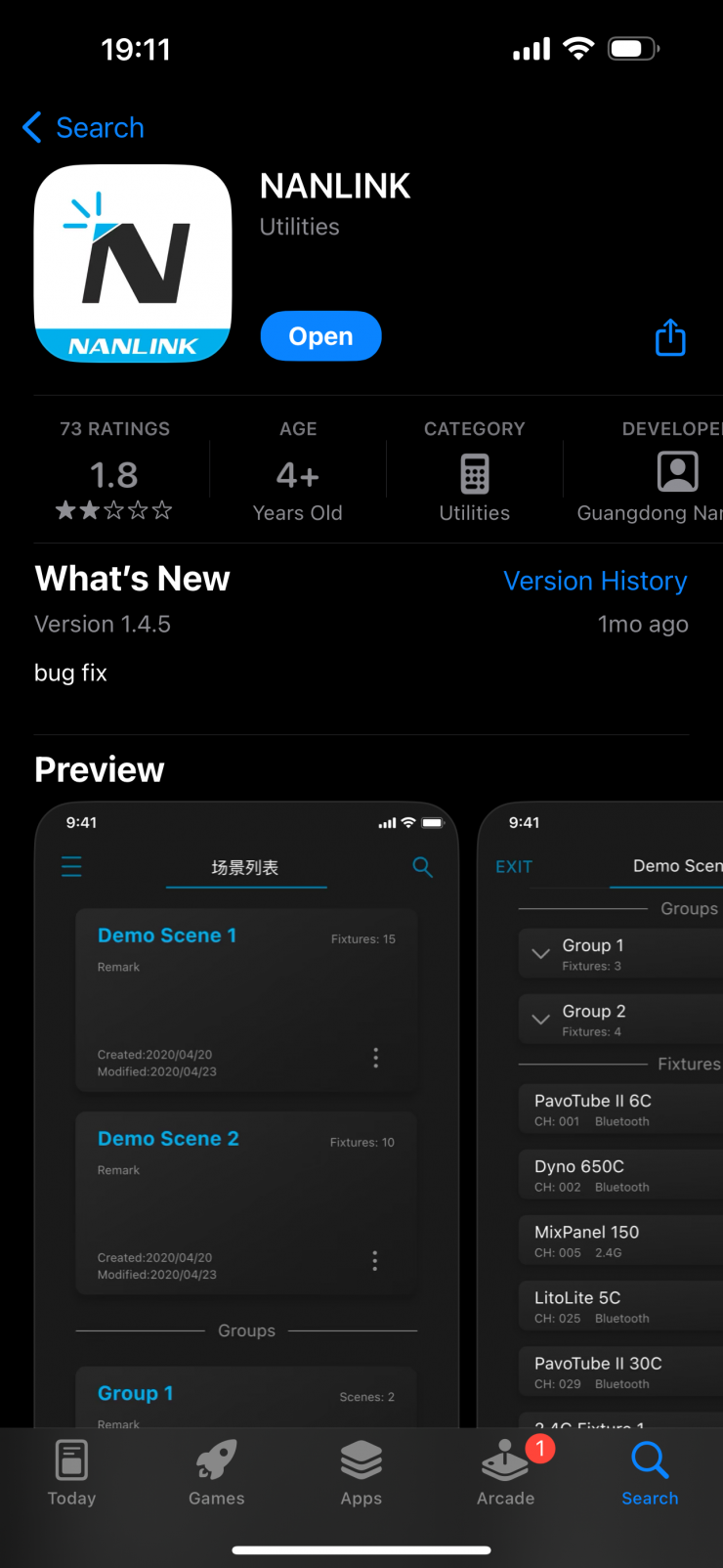723x1568 pixels.
Task: Switch to the Games tab
Action: pyautogui.click(x=216, y=1473)
